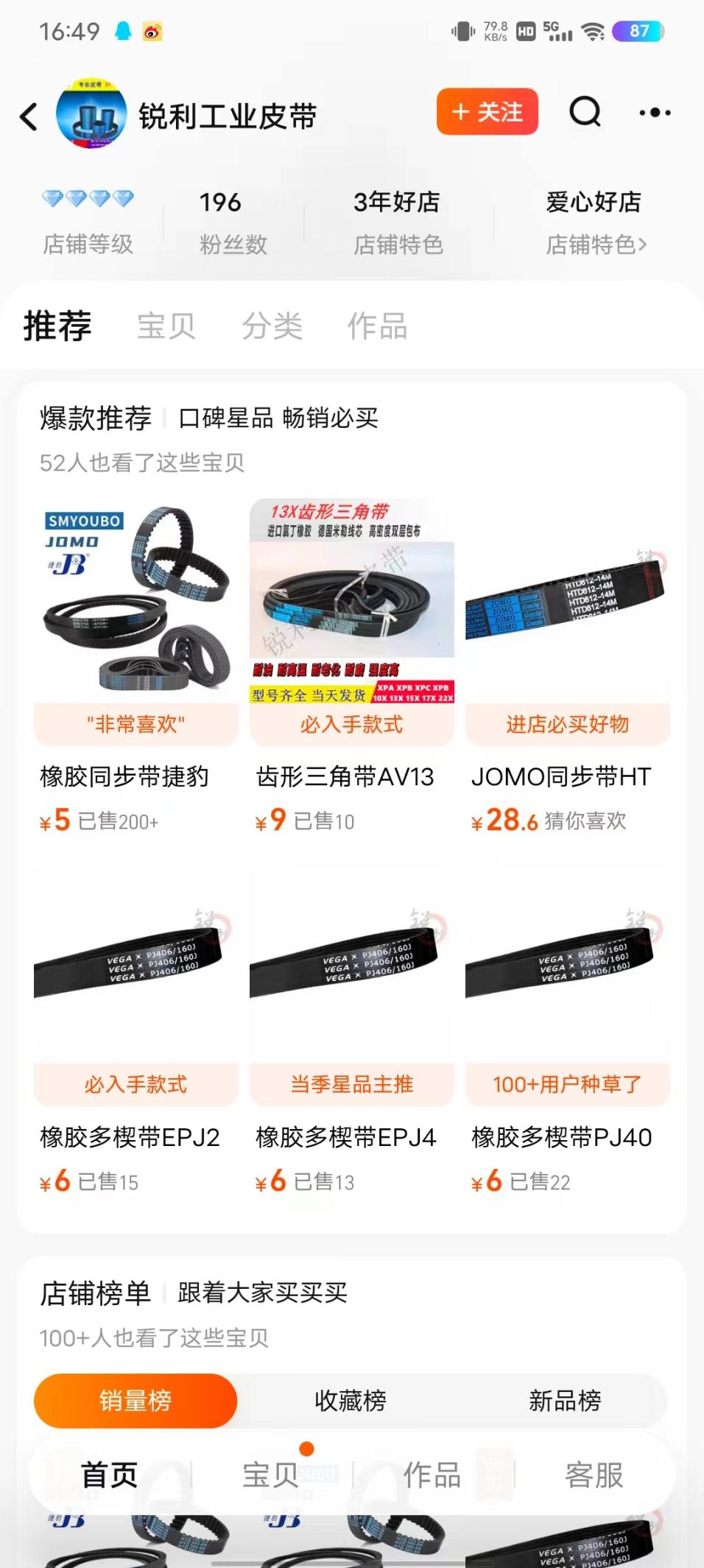
Task: Open the top 作品 tab beside 分类
Action: click(x=377, y=326)
